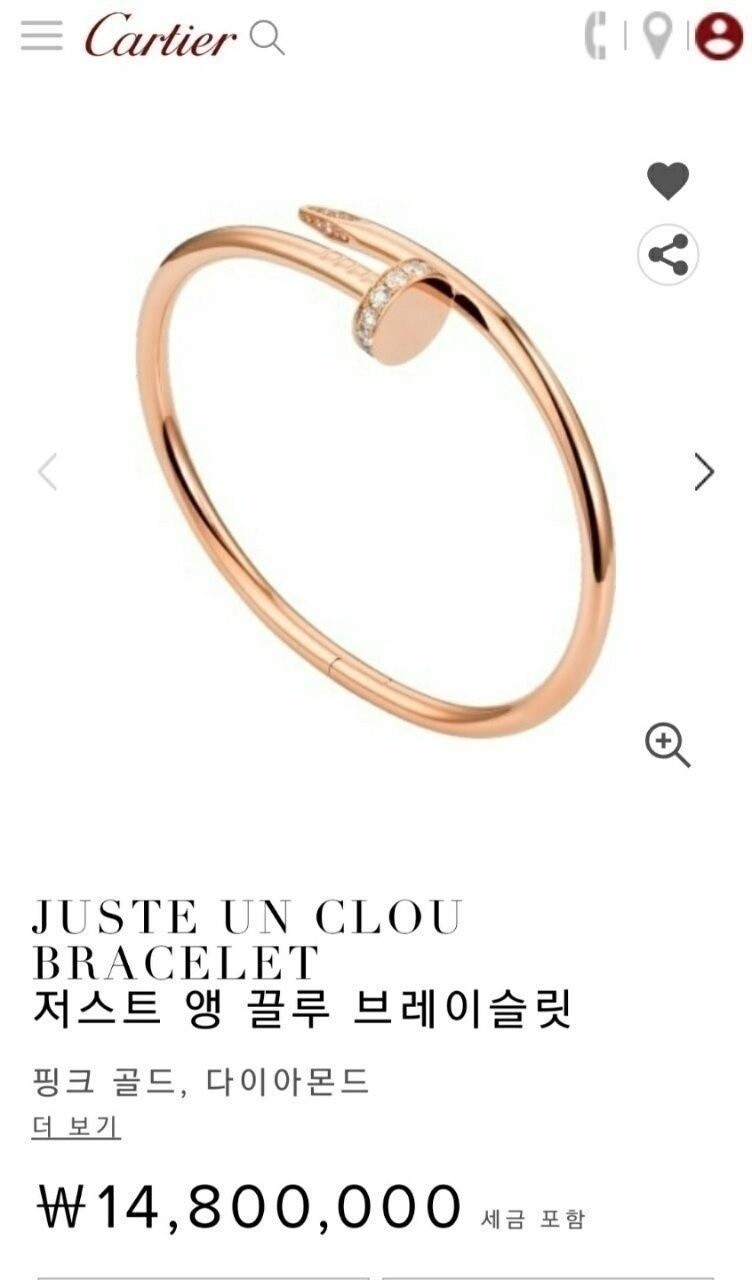Image resolution: width=752 pixels, height=1280 pixels.
Task: Open the store locator pin
Action: 657,38
